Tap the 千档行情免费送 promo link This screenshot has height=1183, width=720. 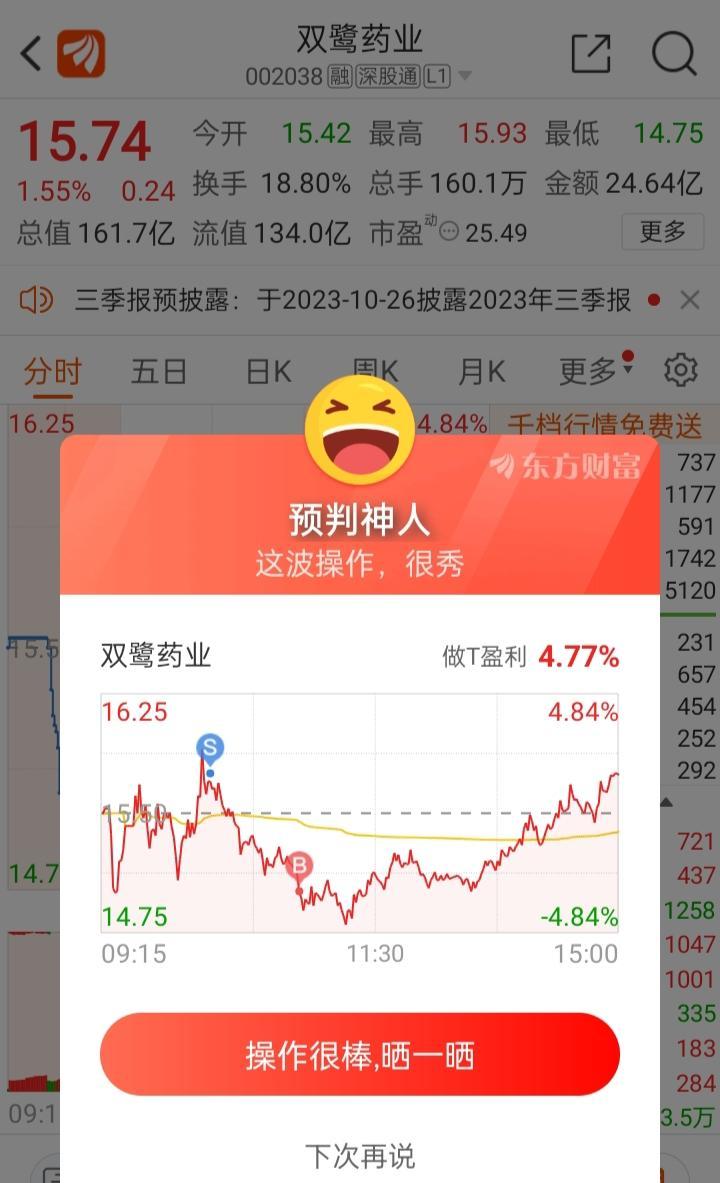coord(605,425)
